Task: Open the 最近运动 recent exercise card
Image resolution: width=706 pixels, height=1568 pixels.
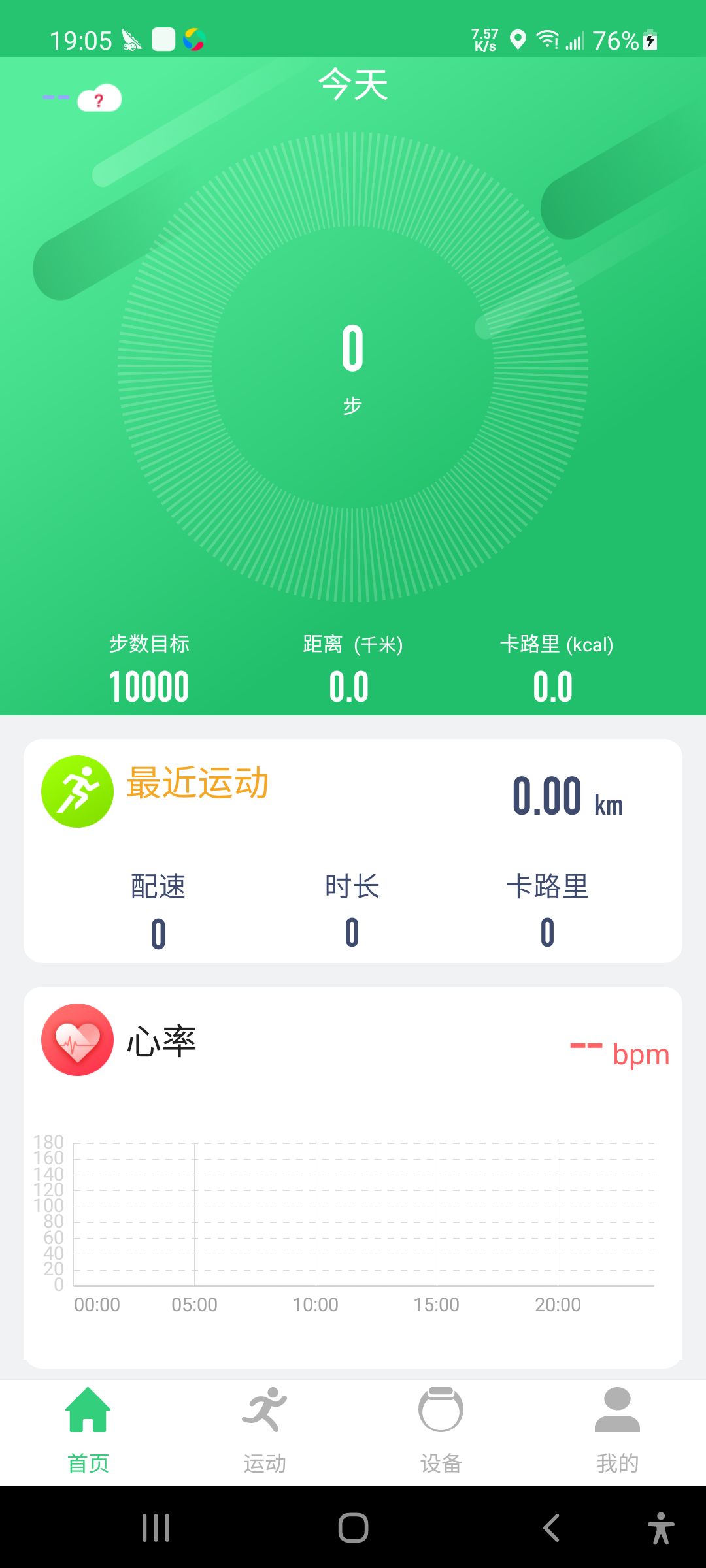Action: pyautogui.click(x=353, y=850)
